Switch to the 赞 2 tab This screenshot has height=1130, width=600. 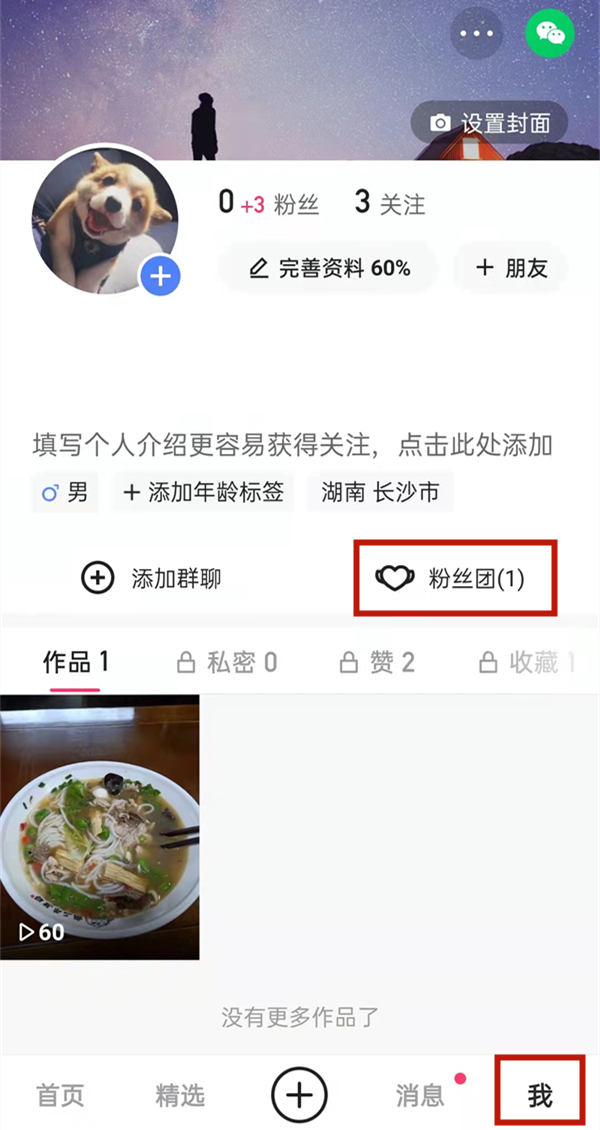click(x=378, y=662)
